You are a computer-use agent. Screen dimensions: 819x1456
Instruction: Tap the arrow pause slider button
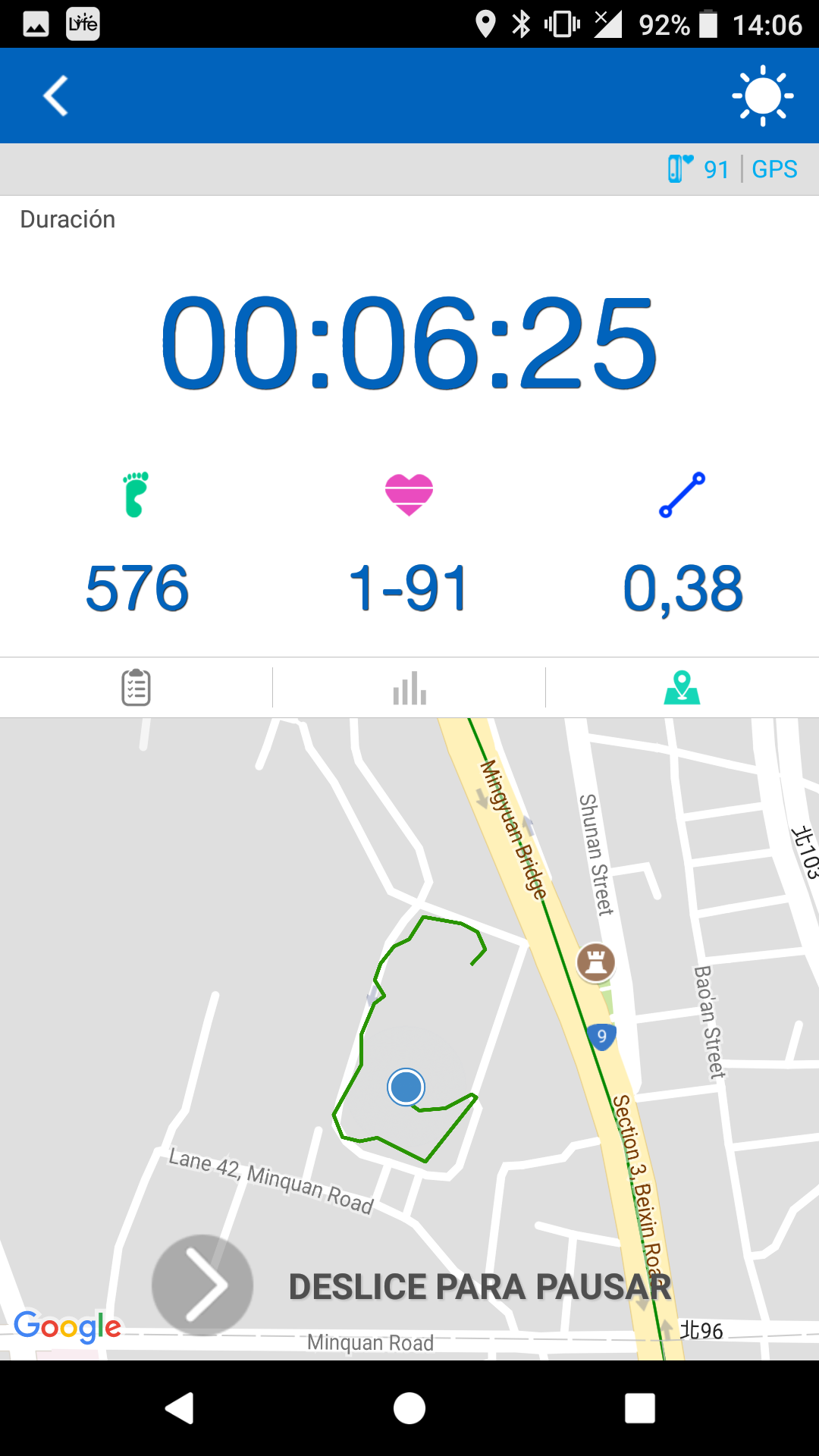(x=202, y=1285)
